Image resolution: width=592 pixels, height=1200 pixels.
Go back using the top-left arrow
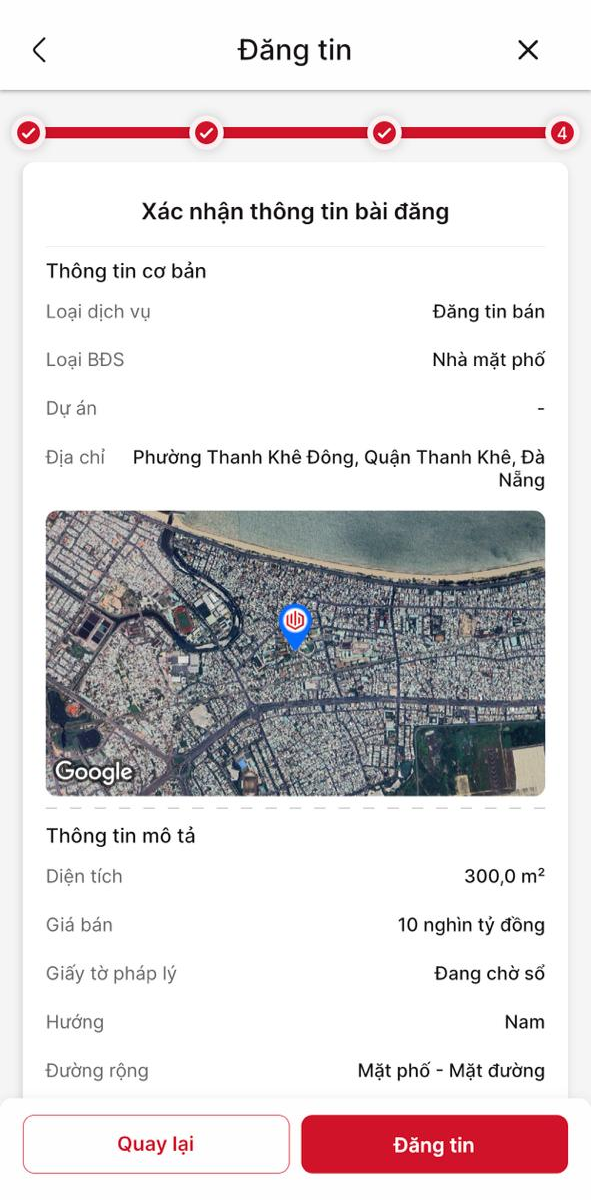(39, 50)
